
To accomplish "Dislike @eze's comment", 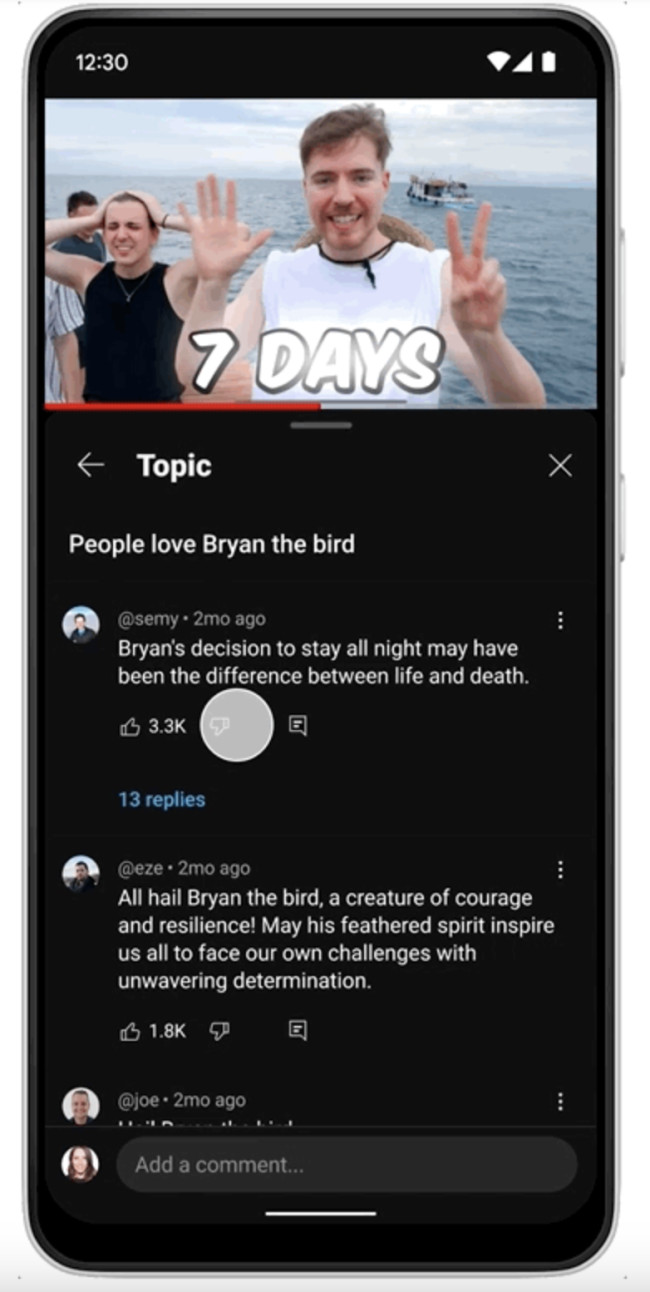I will pos(219,1031).
